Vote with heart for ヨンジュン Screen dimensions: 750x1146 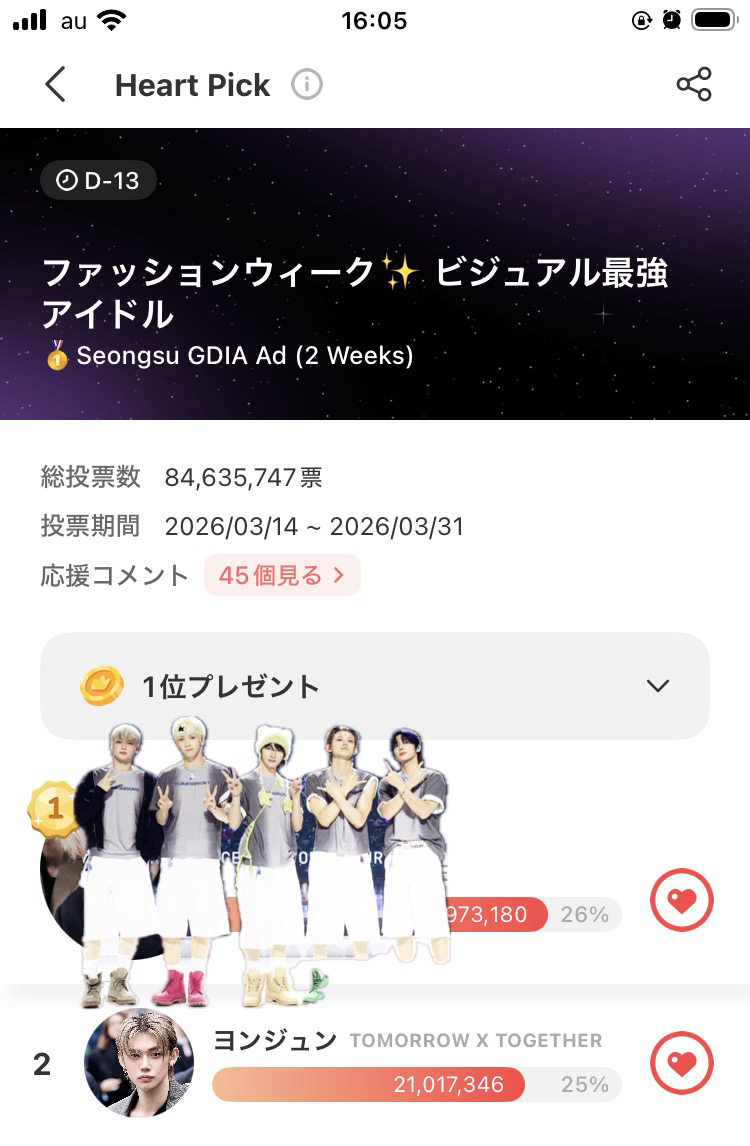point(681,1065)
